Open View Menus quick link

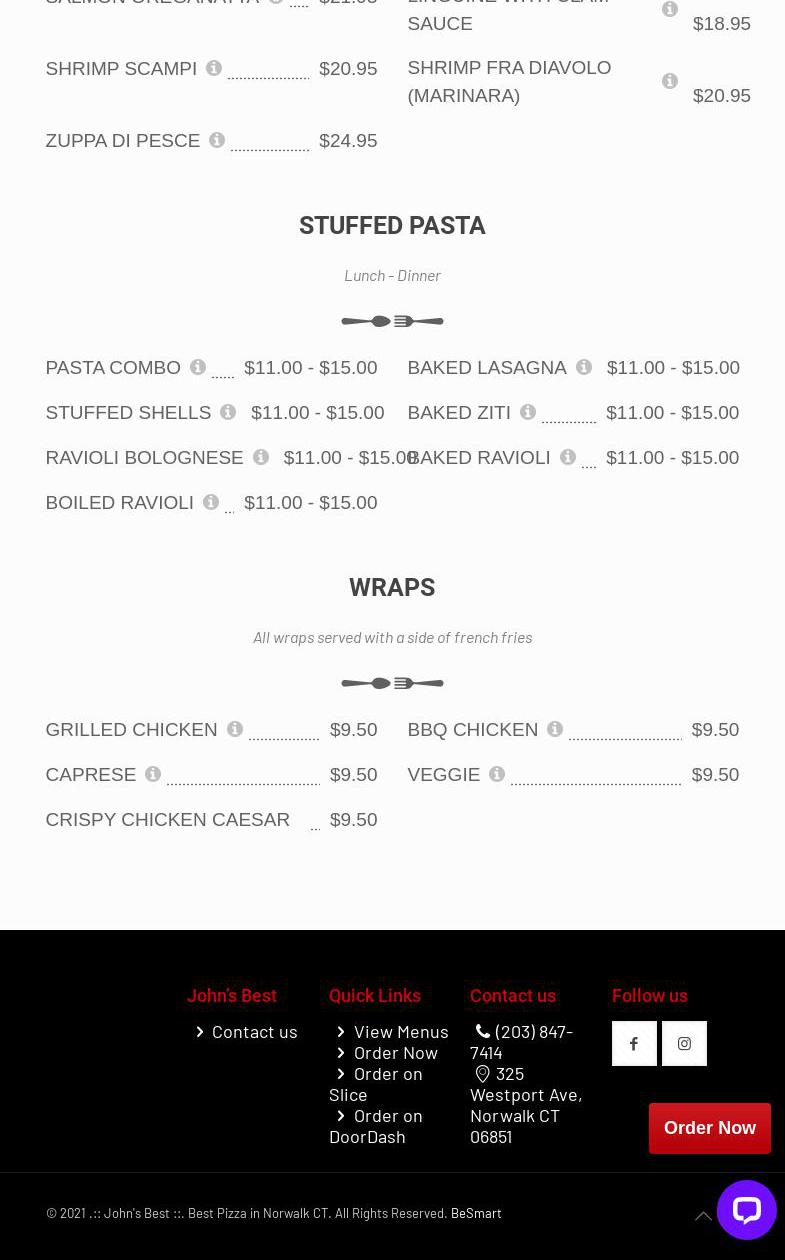click(400, 1031)
